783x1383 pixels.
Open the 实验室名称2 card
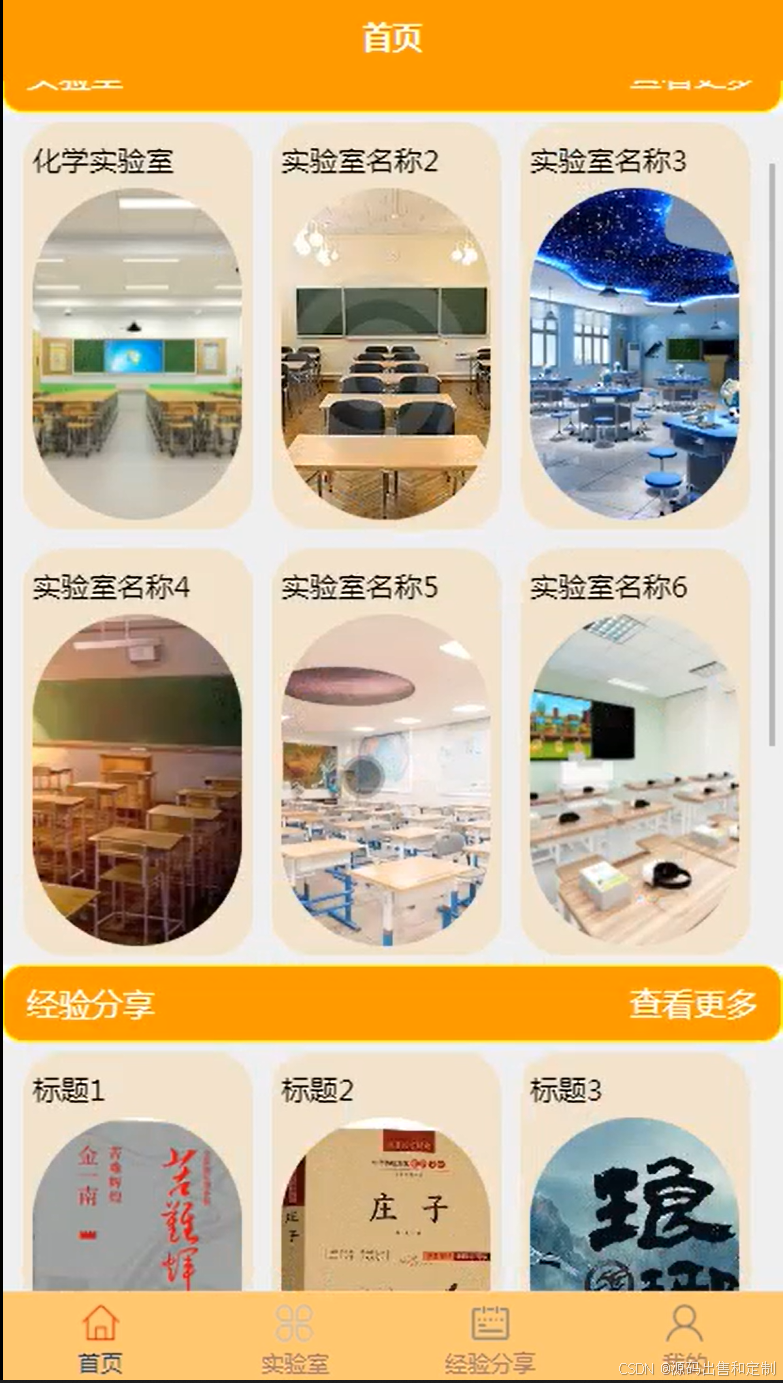tap(386, 326)
